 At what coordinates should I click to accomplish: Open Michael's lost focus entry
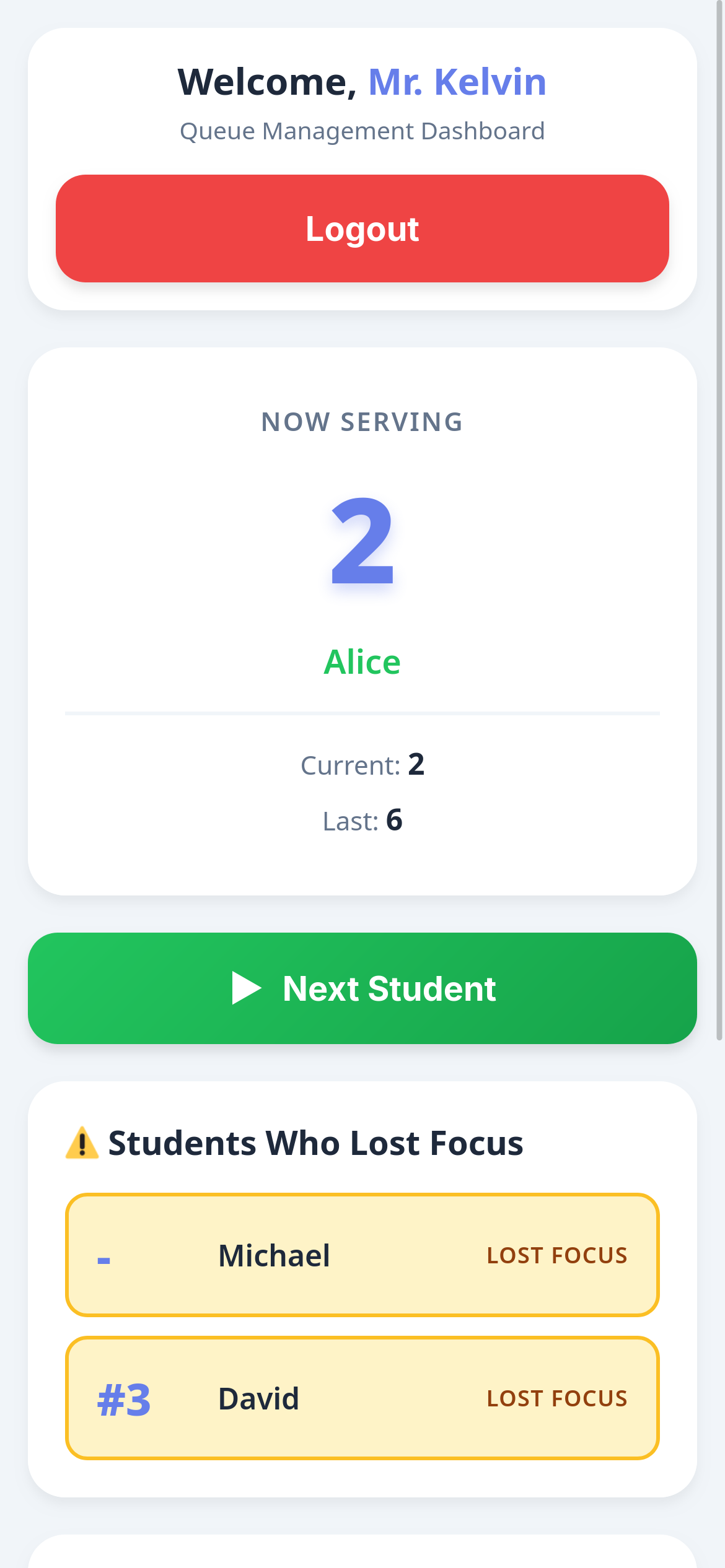tap(362, 1255)
